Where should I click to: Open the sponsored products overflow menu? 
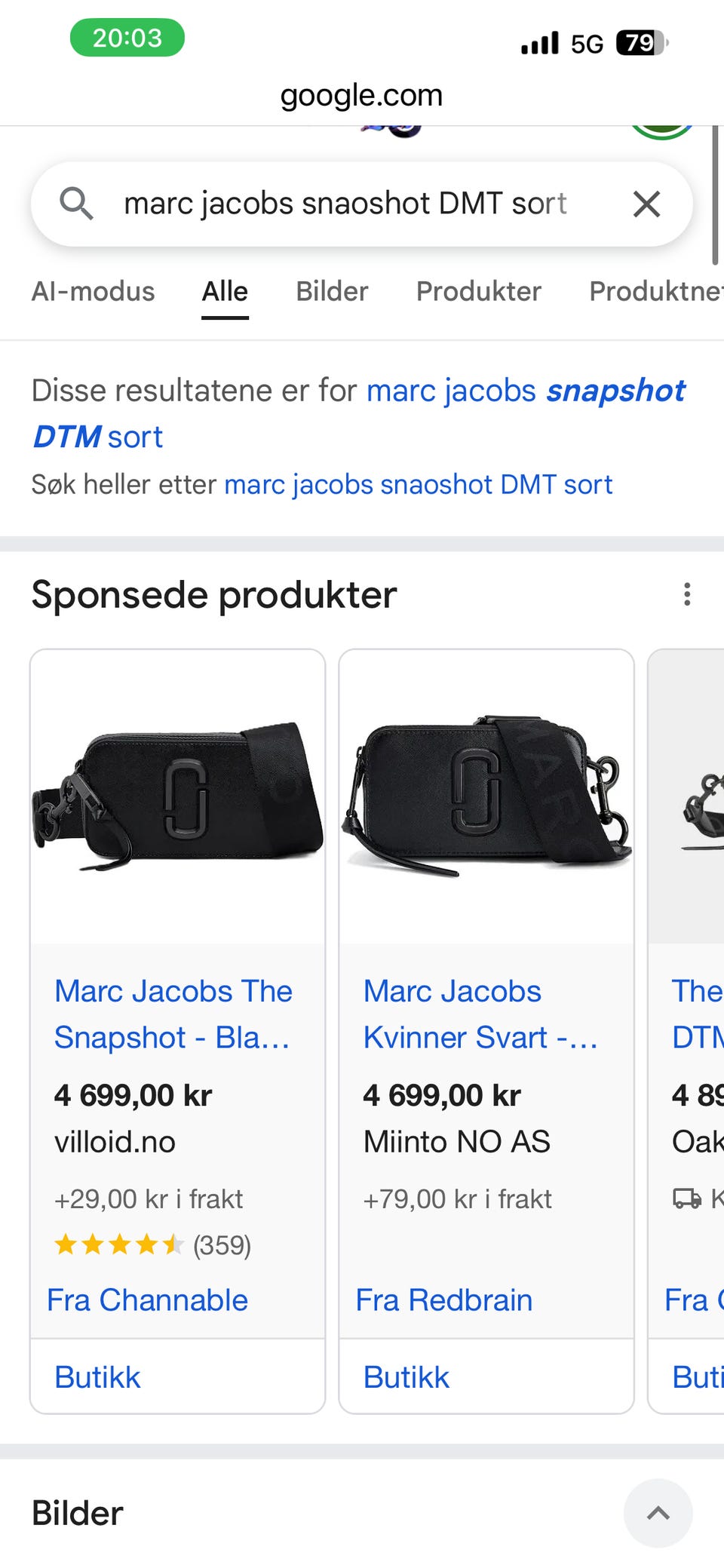coord(687,594)
